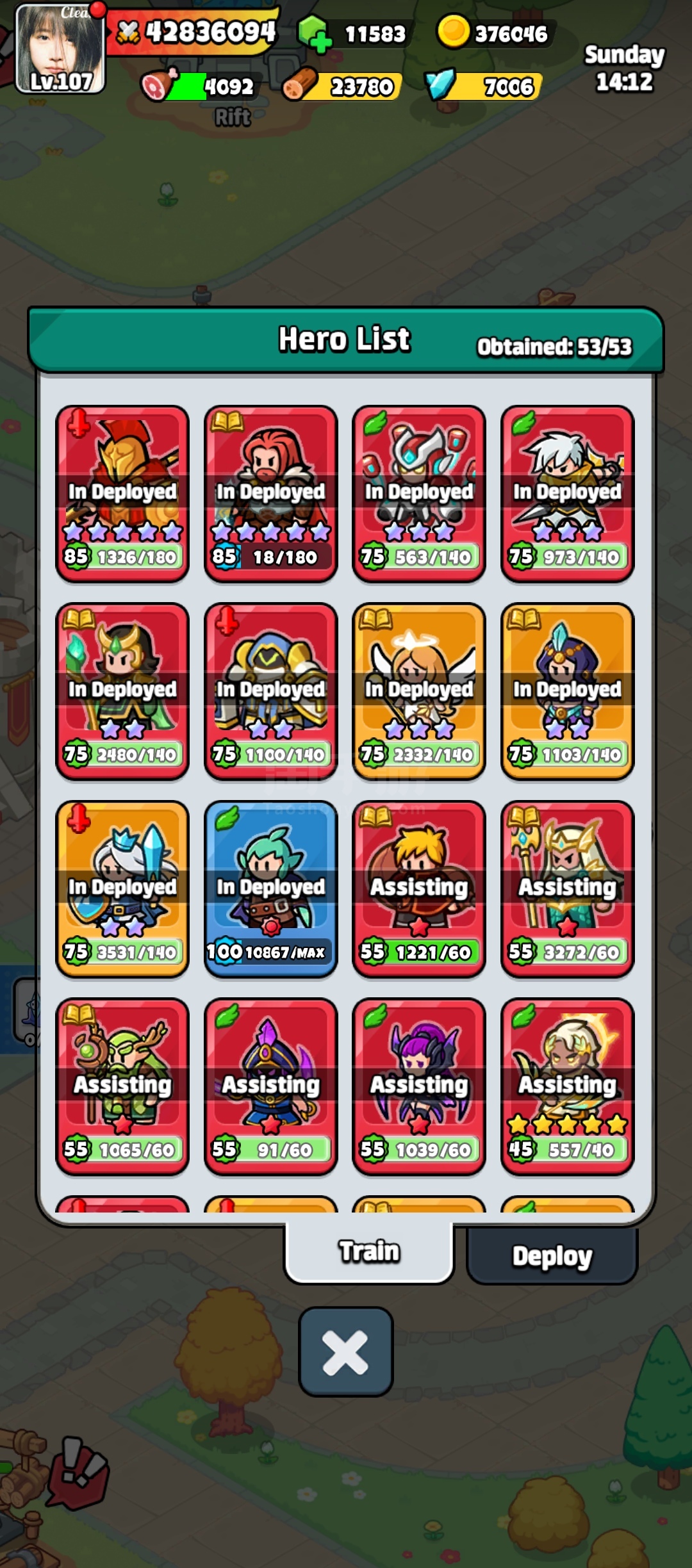Viewport: 692px width, 1568px height.
Task: Select the Assisting hero with 3272/60
Action: click(567, 889)
